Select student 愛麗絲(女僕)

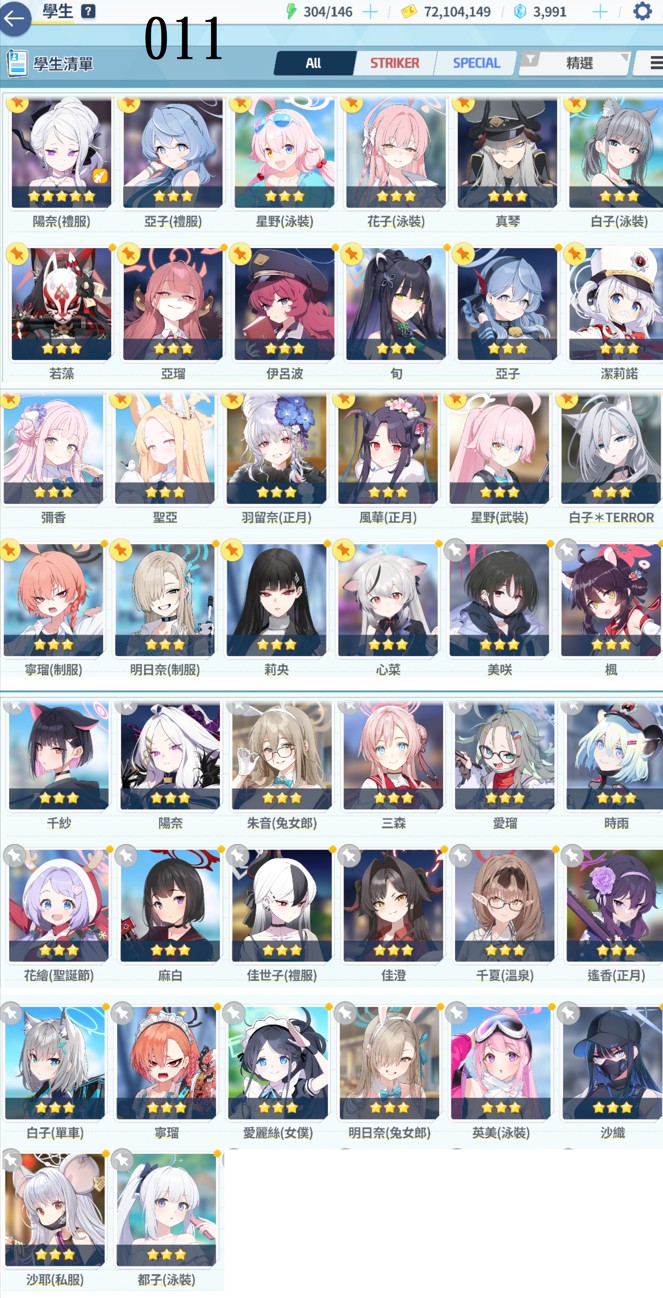[277, 1064]
